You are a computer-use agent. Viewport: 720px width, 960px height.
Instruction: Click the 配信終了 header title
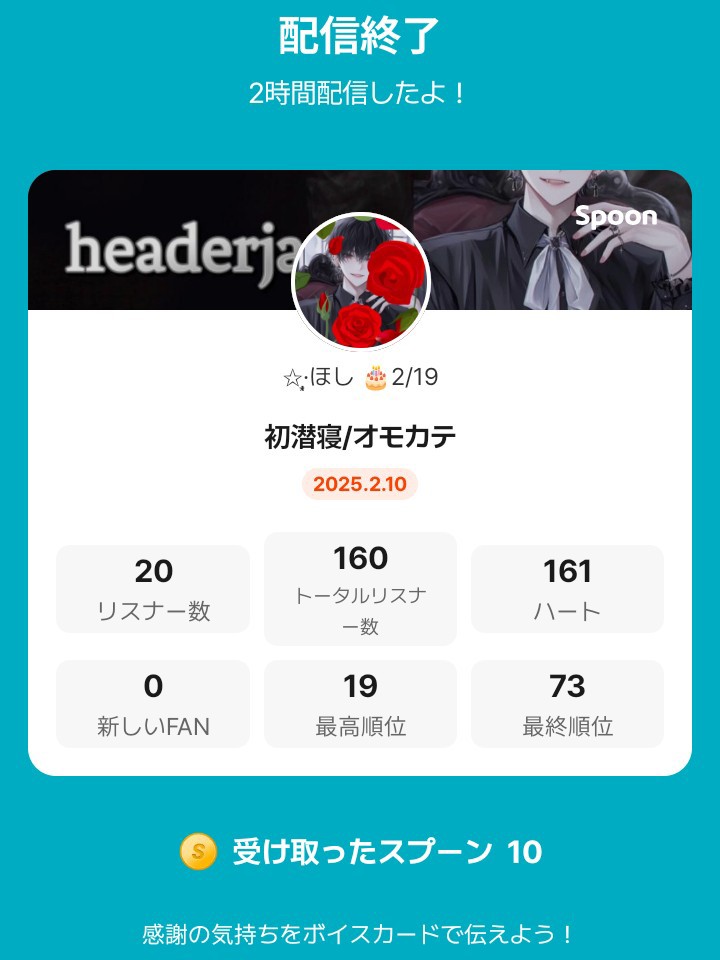pos(360,33)
